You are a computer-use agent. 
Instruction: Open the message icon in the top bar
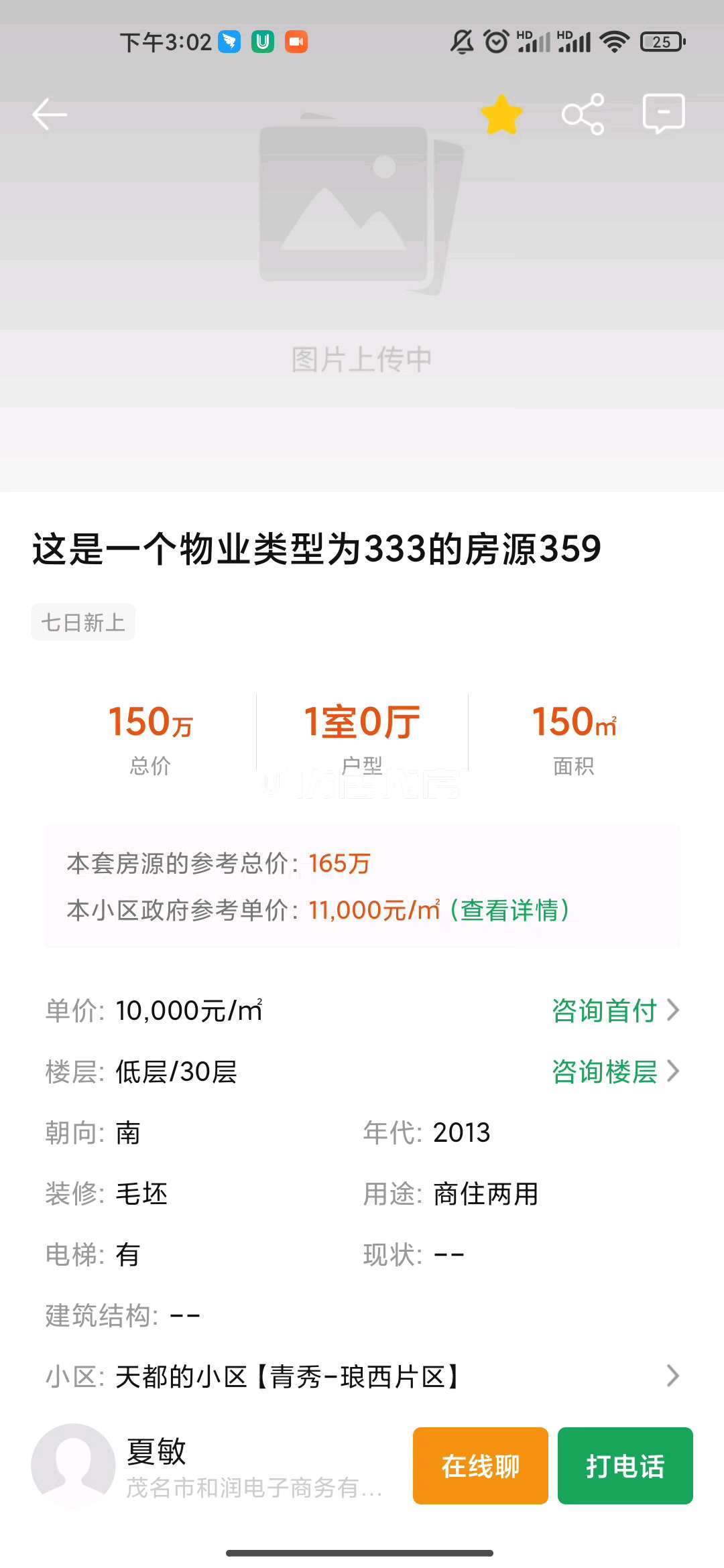click(x=664, y=113)
